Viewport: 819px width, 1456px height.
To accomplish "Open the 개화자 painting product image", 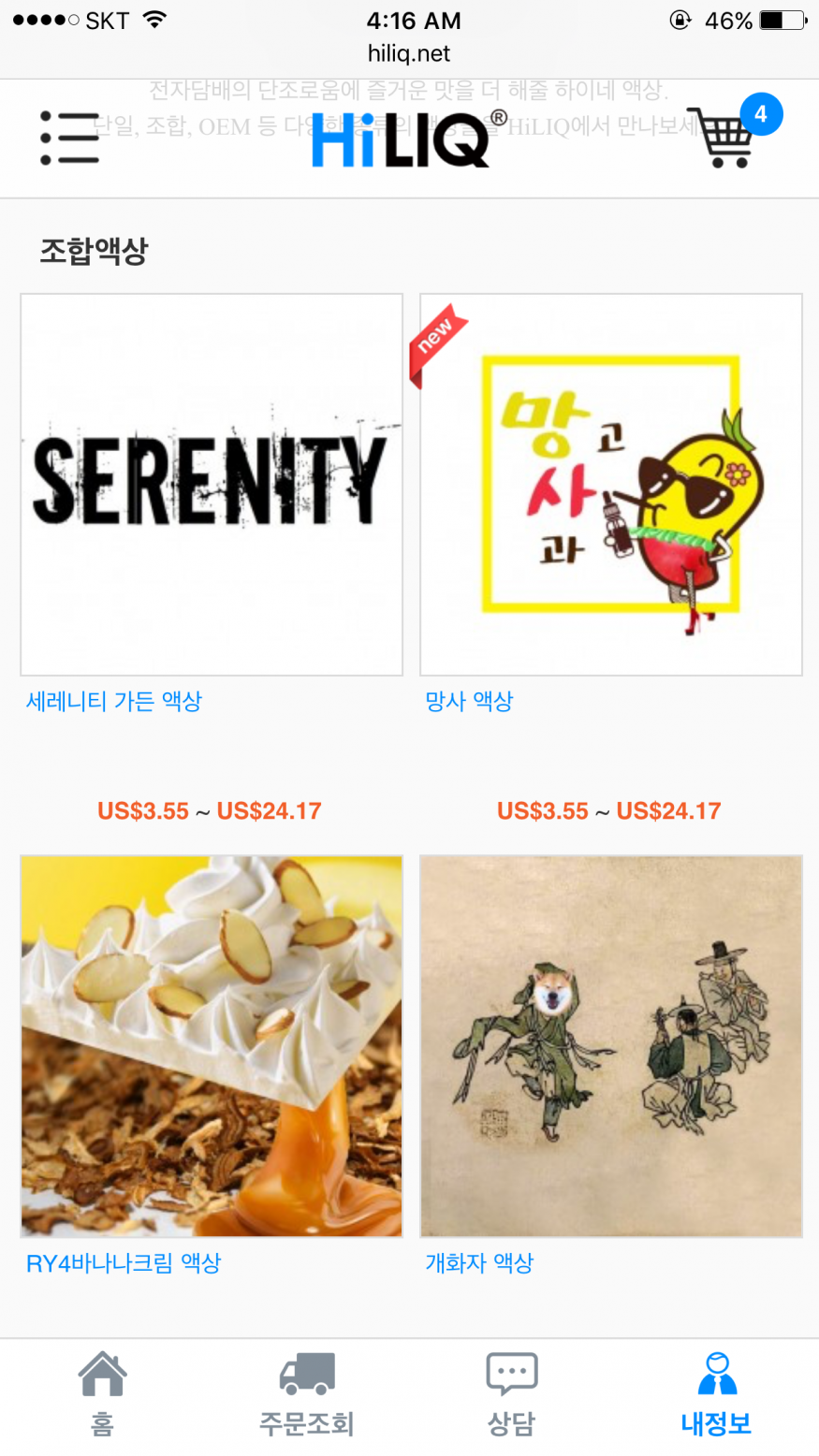I will (611, 1046).
